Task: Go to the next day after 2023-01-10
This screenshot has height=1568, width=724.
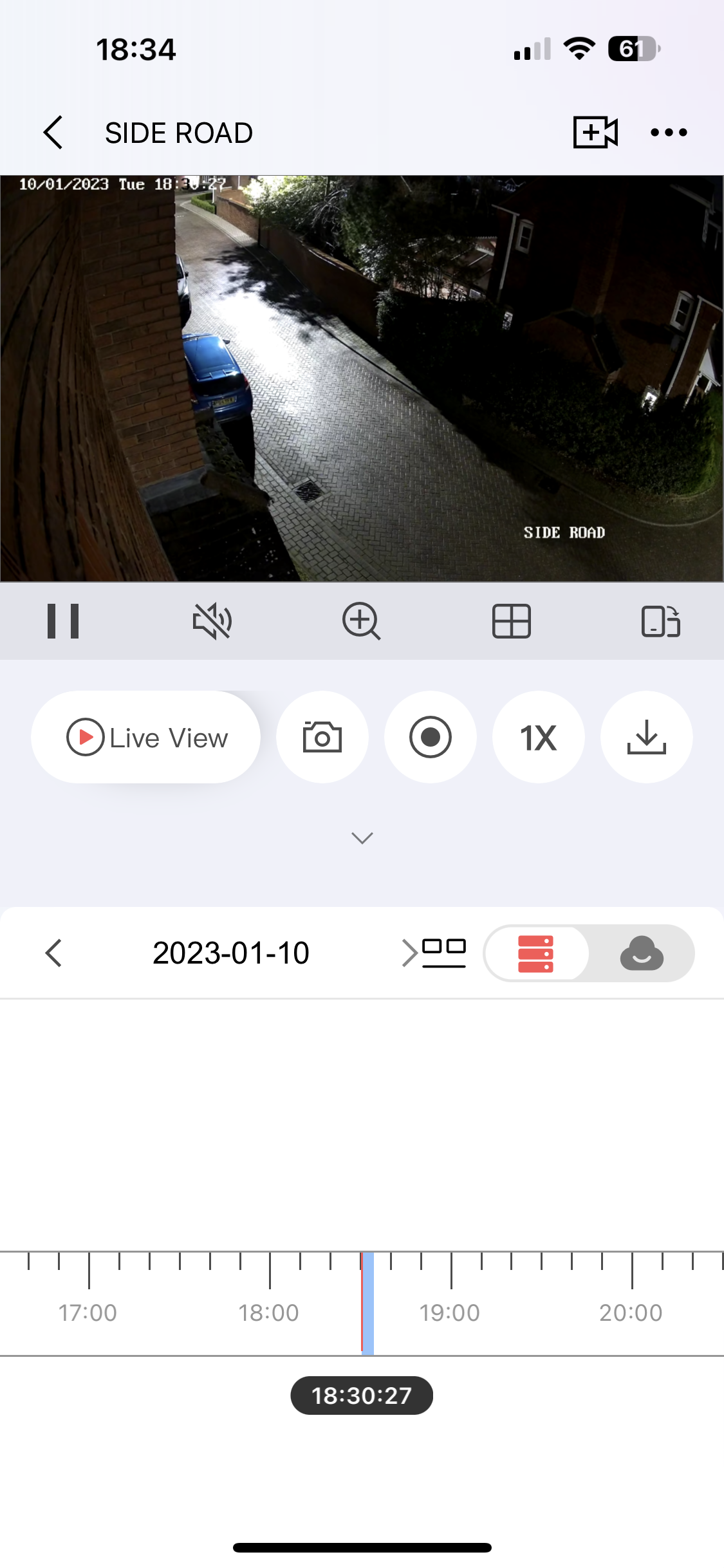Action: tap(408, 953)
